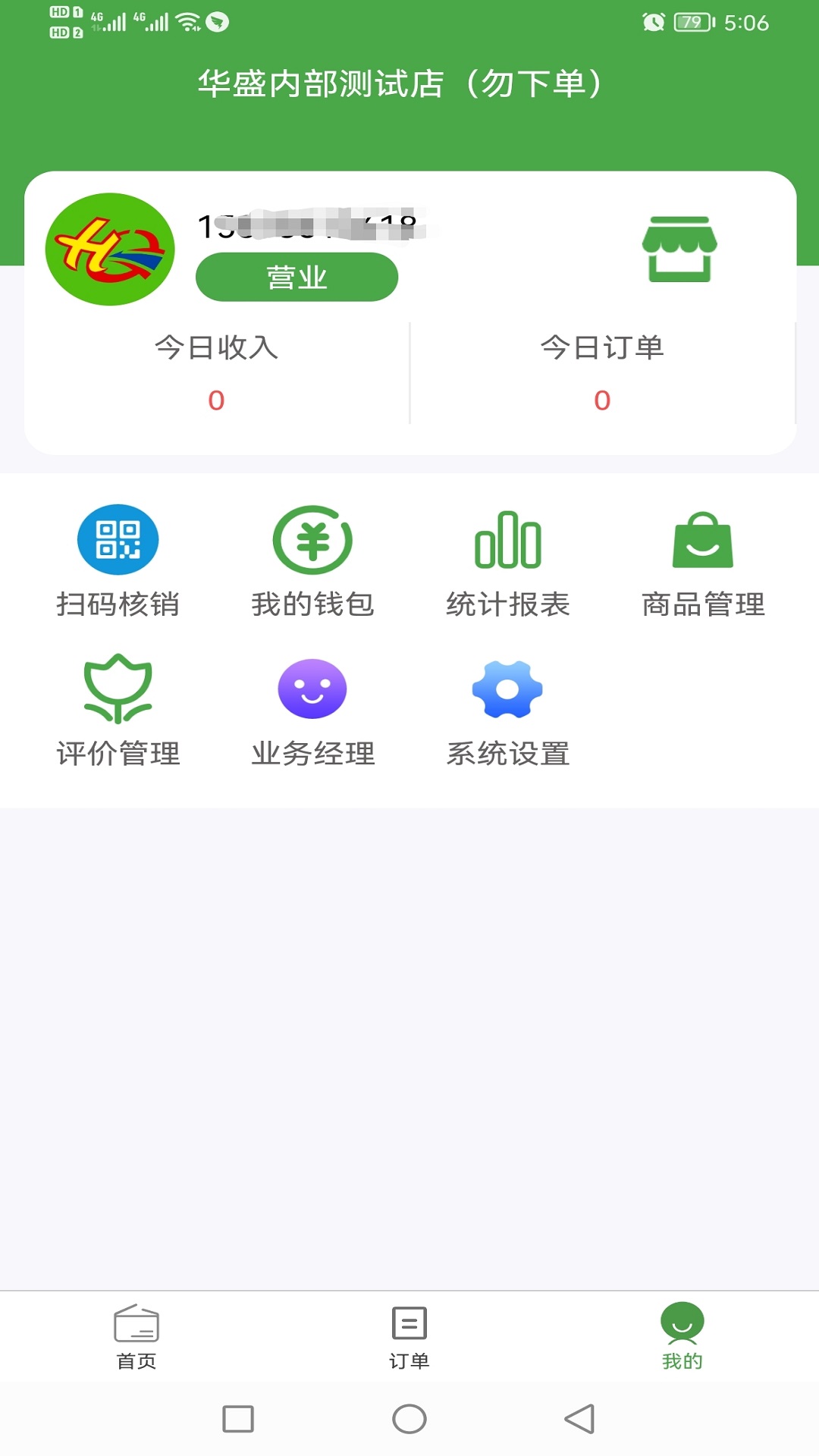The width and height of the screenshot is (819, 1456).
Task: Open 我的钱包 wallet
Action: (312, 559)
